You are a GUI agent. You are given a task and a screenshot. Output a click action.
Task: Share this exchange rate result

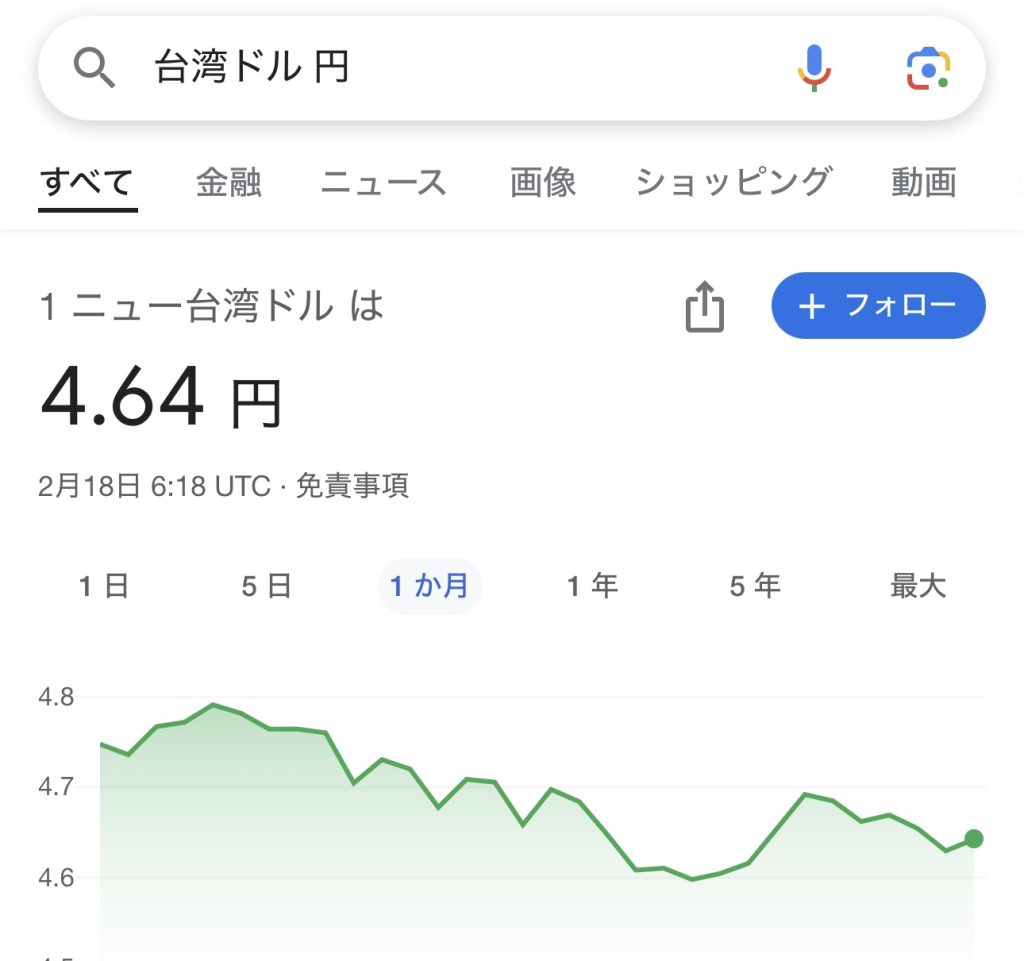[704, 306]
